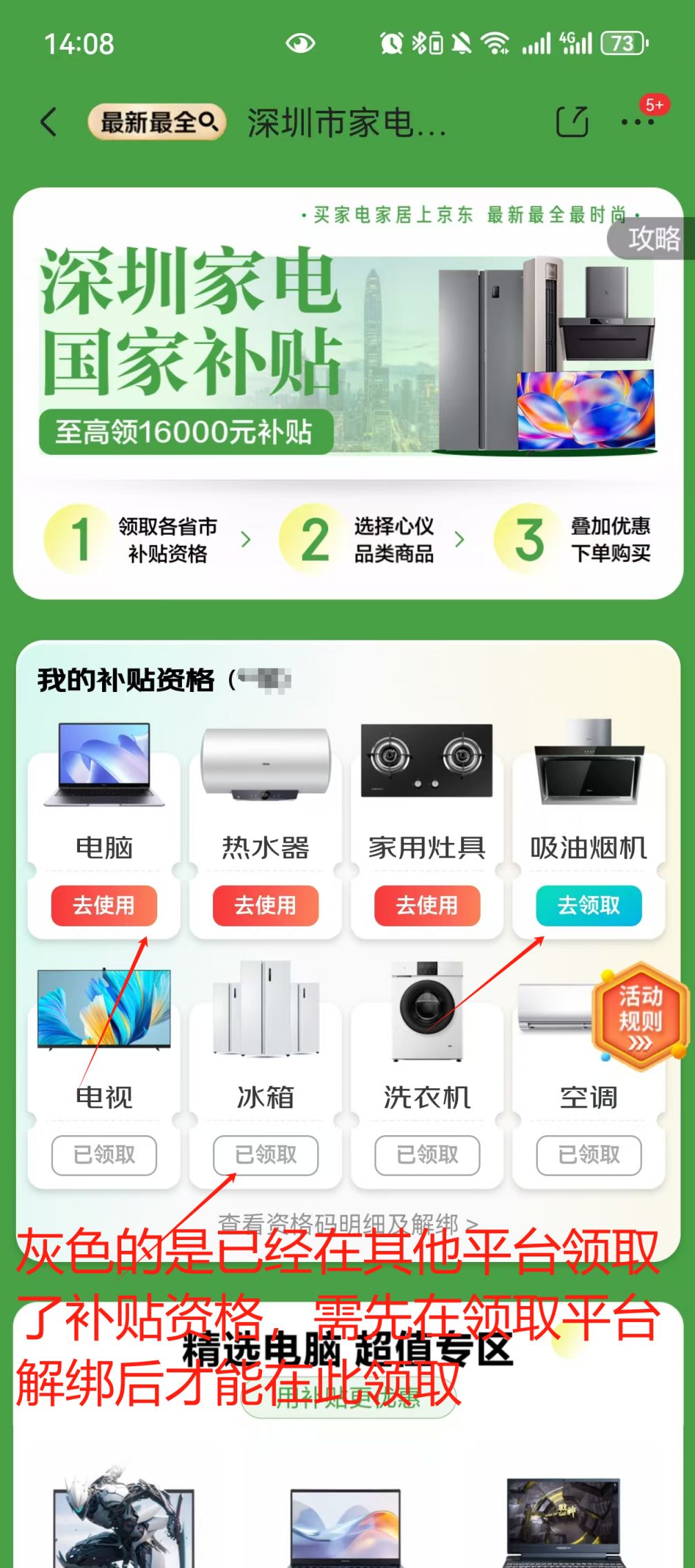695x1568 pixels.
Task: Open 查看资格码明细及解绑 link
Action: coord(347,1225)
